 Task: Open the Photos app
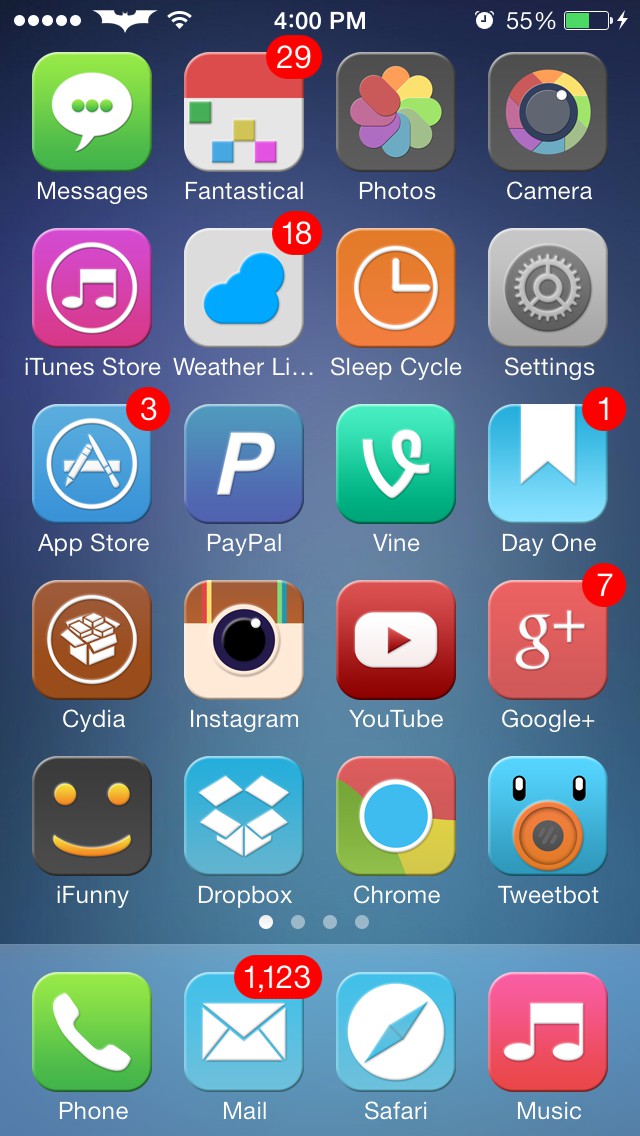[x=396, y=111]
